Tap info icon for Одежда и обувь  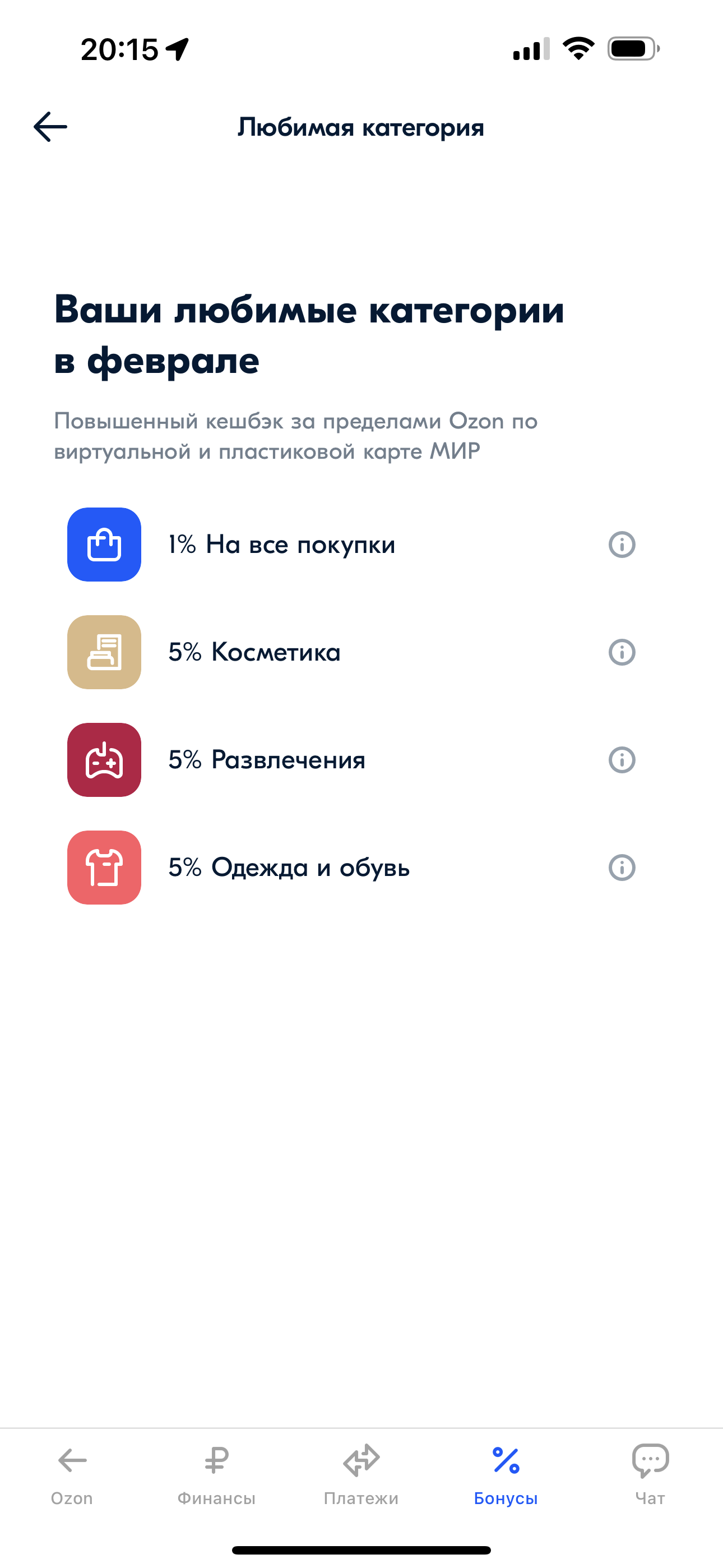coord(622,868)
